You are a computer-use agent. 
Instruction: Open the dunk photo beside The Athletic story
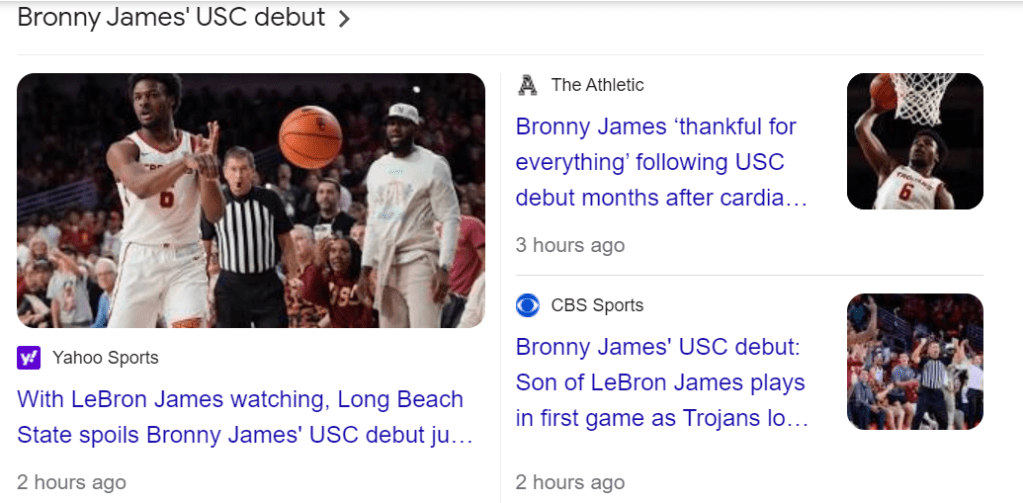pyautogui.click(x=914, y=141)
